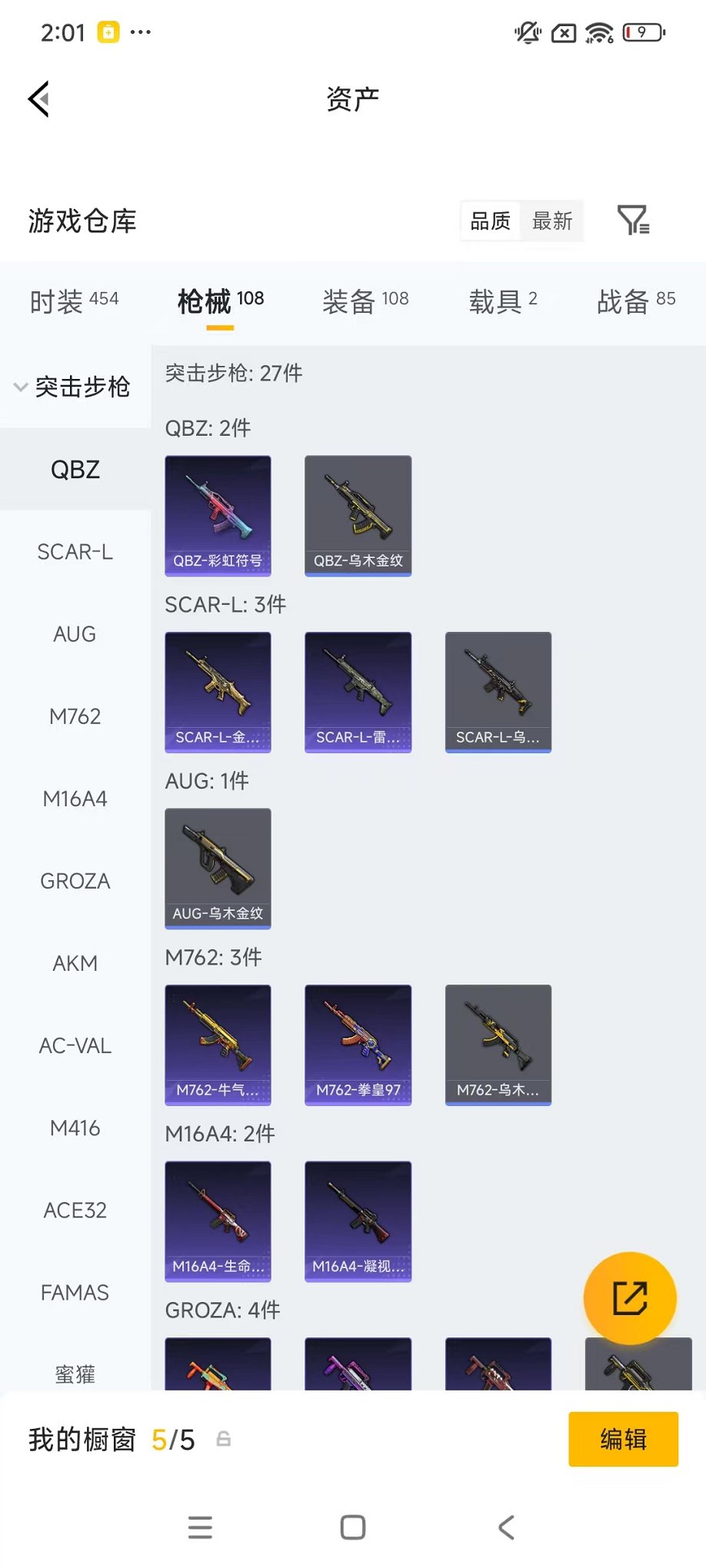Open recent apps from the navigation bar

[x=200, y=1527]
